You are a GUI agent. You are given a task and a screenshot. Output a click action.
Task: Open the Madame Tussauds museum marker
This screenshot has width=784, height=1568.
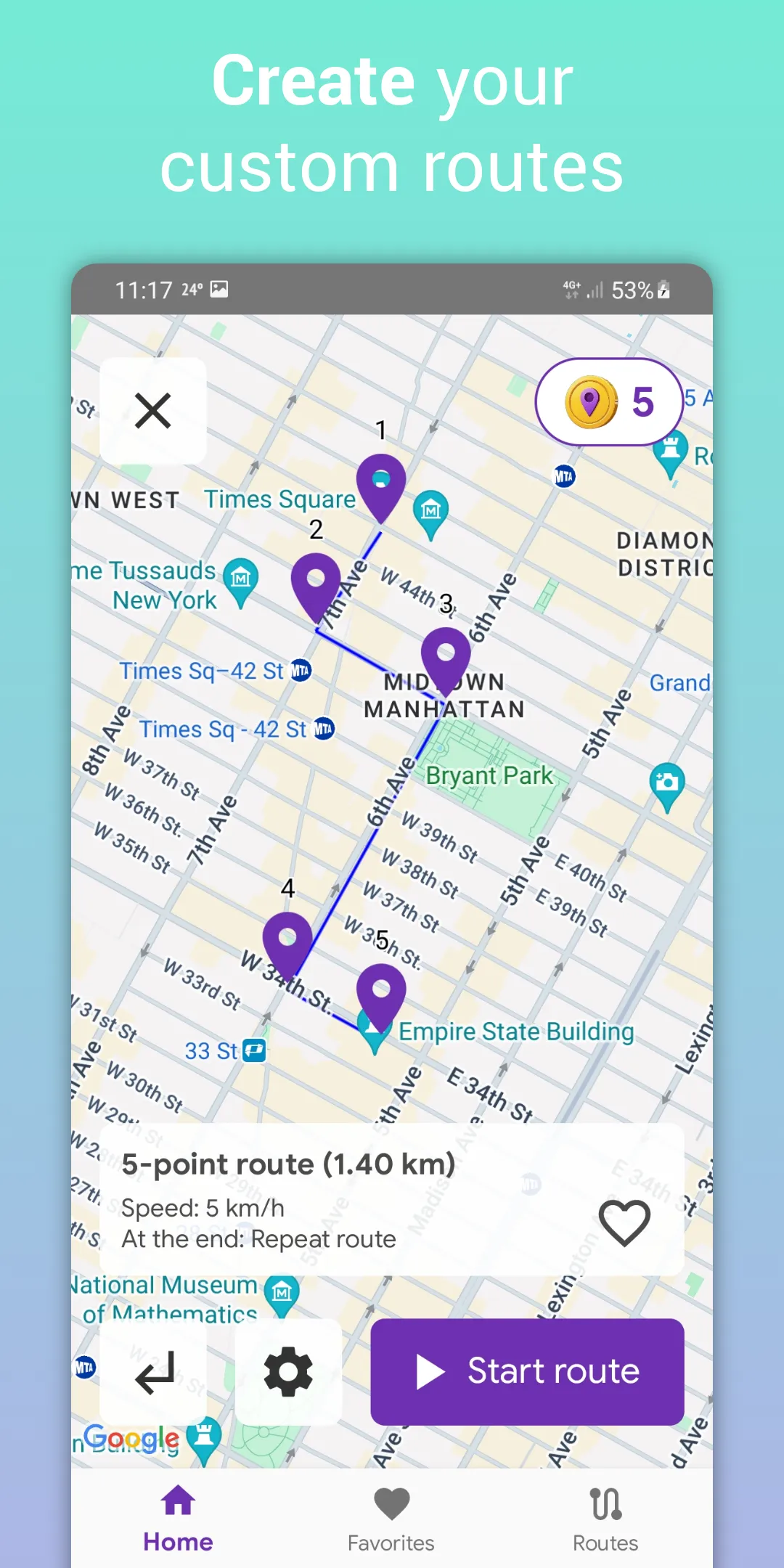pos(240,577)
